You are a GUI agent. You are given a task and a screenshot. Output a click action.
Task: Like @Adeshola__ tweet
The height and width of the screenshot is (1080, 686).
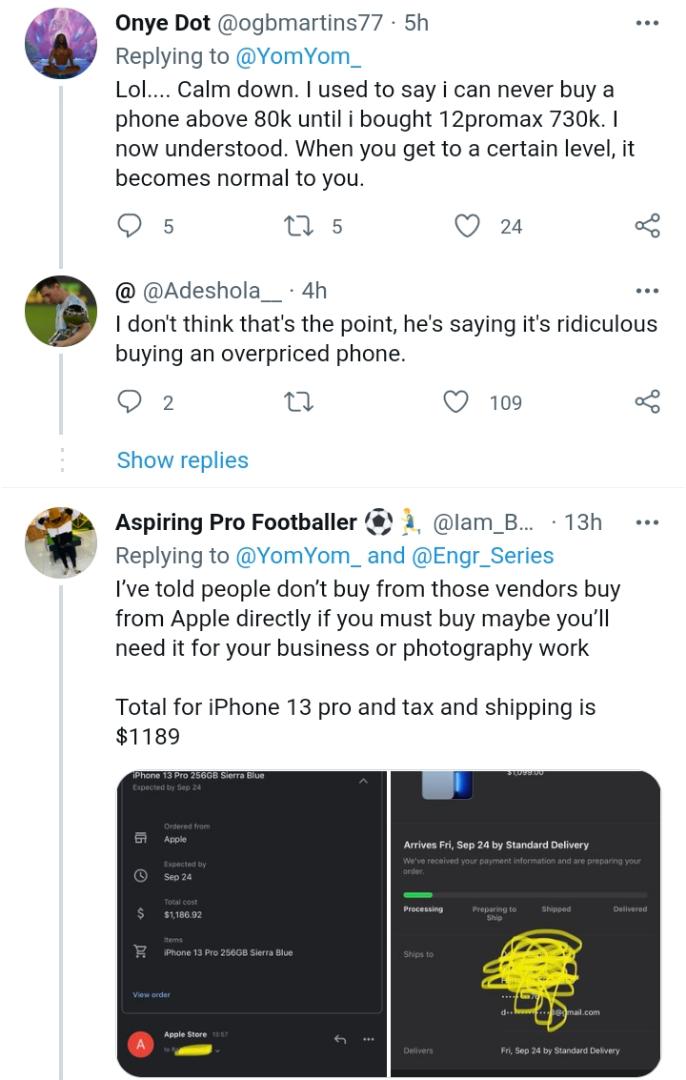456,402
